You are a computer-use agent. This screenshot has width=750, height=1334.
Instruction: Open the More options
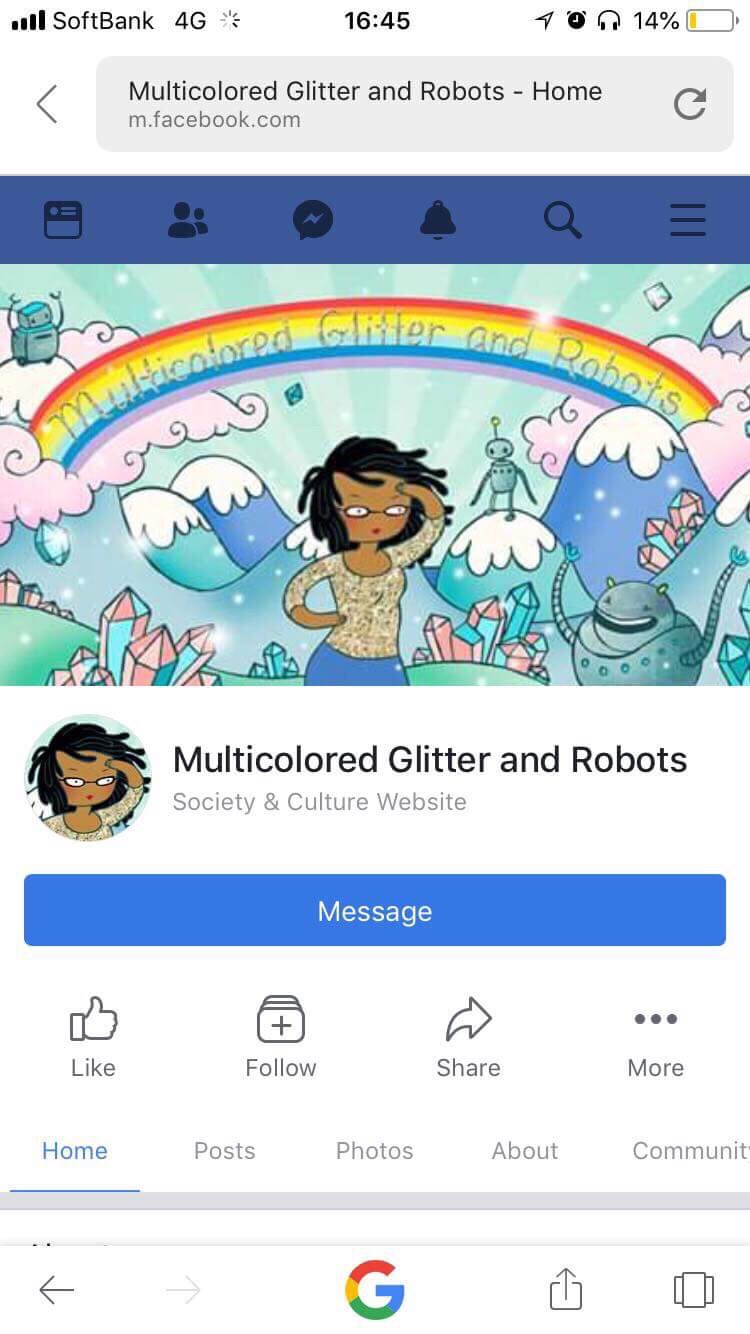pos(656,1038)
